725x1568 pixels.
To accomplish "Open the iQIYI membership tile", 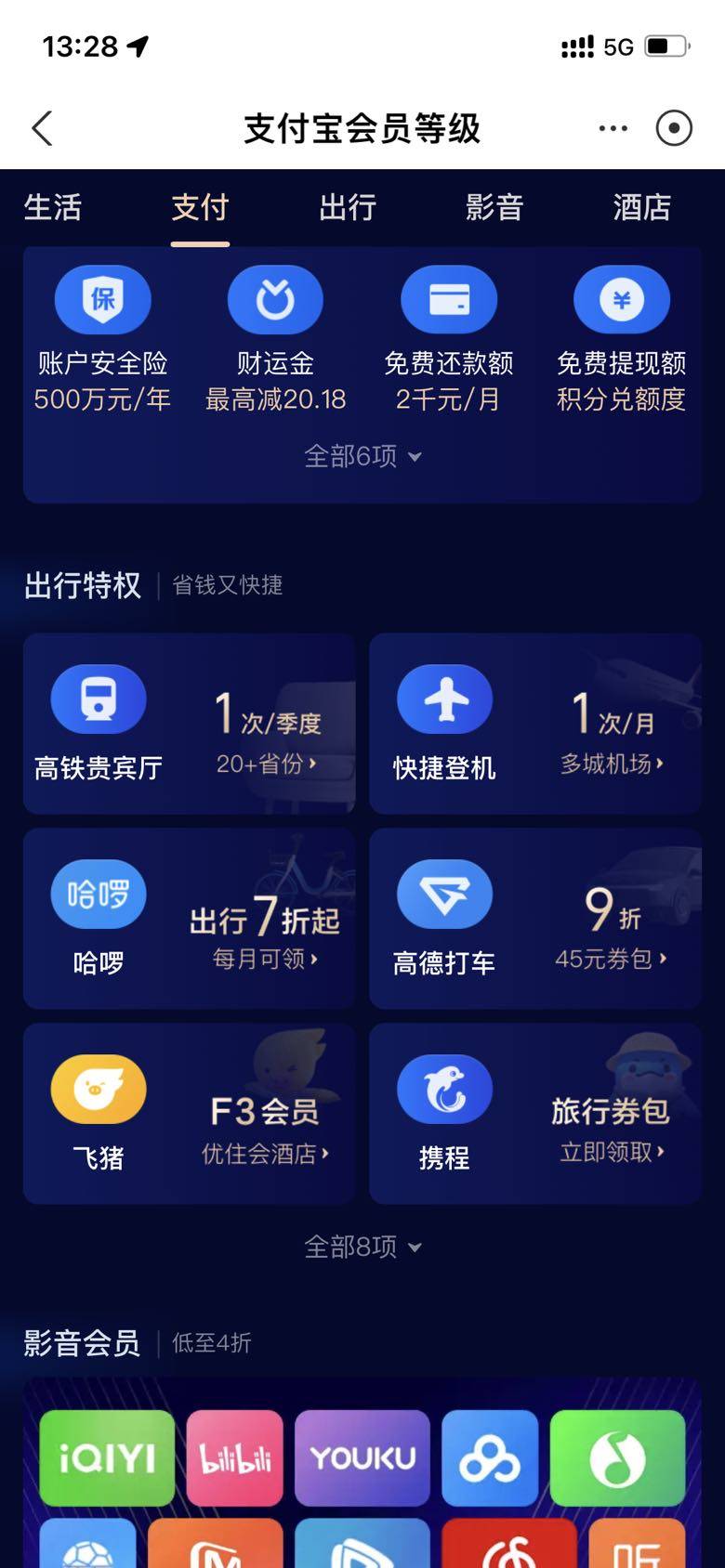I will point(107,1457).
